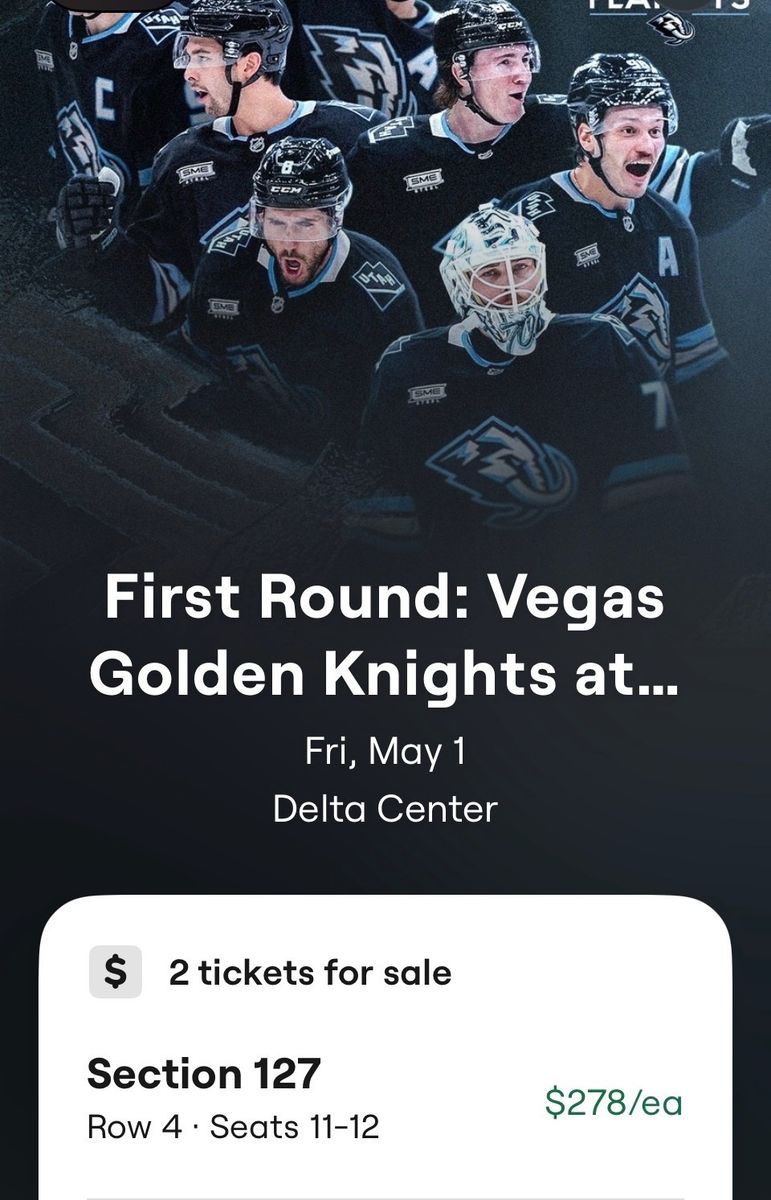Click the dollar sign icon
The height and width of the screenshot is (1200, 771).
click(116, 971)
